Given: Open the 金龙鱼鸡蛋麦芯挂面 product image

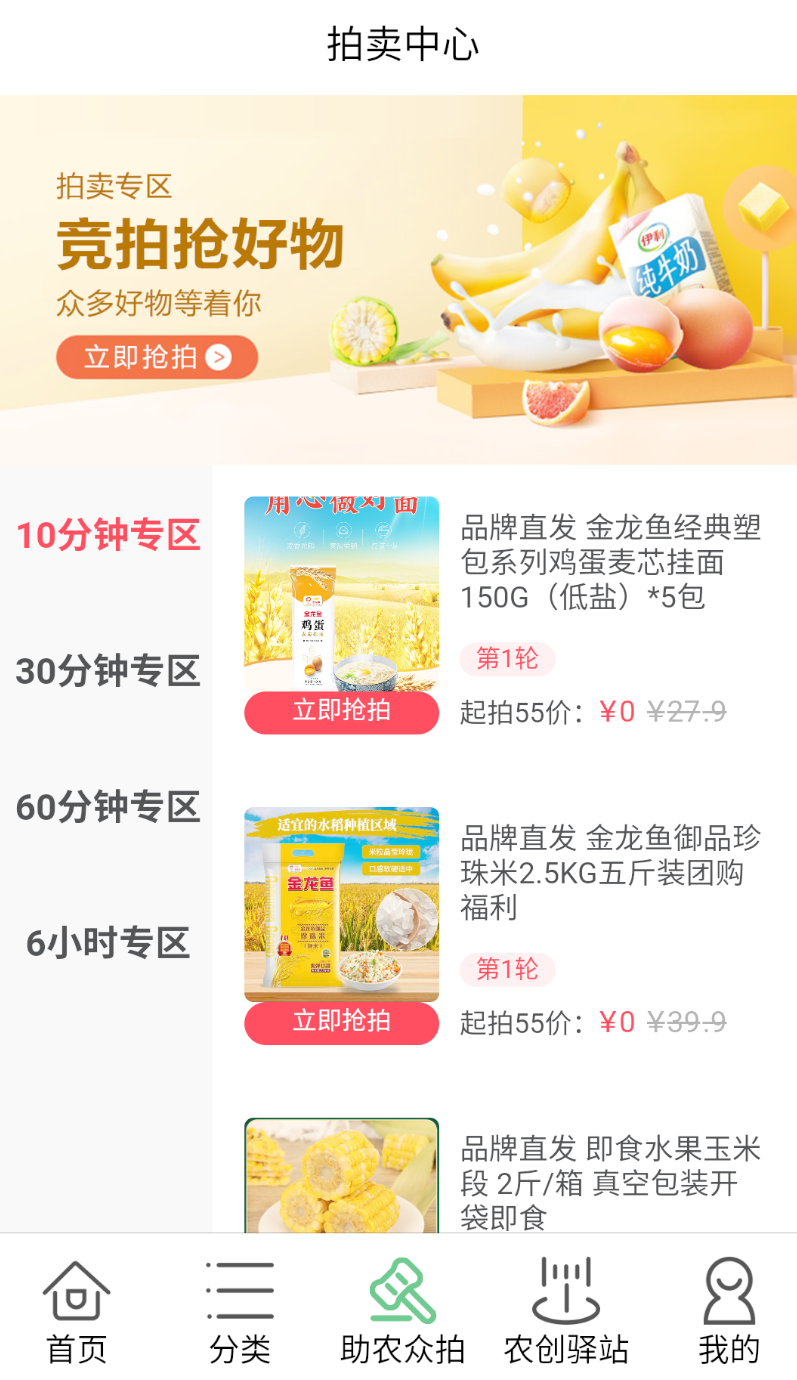Looking at the screenshot, I should [341, 594].
